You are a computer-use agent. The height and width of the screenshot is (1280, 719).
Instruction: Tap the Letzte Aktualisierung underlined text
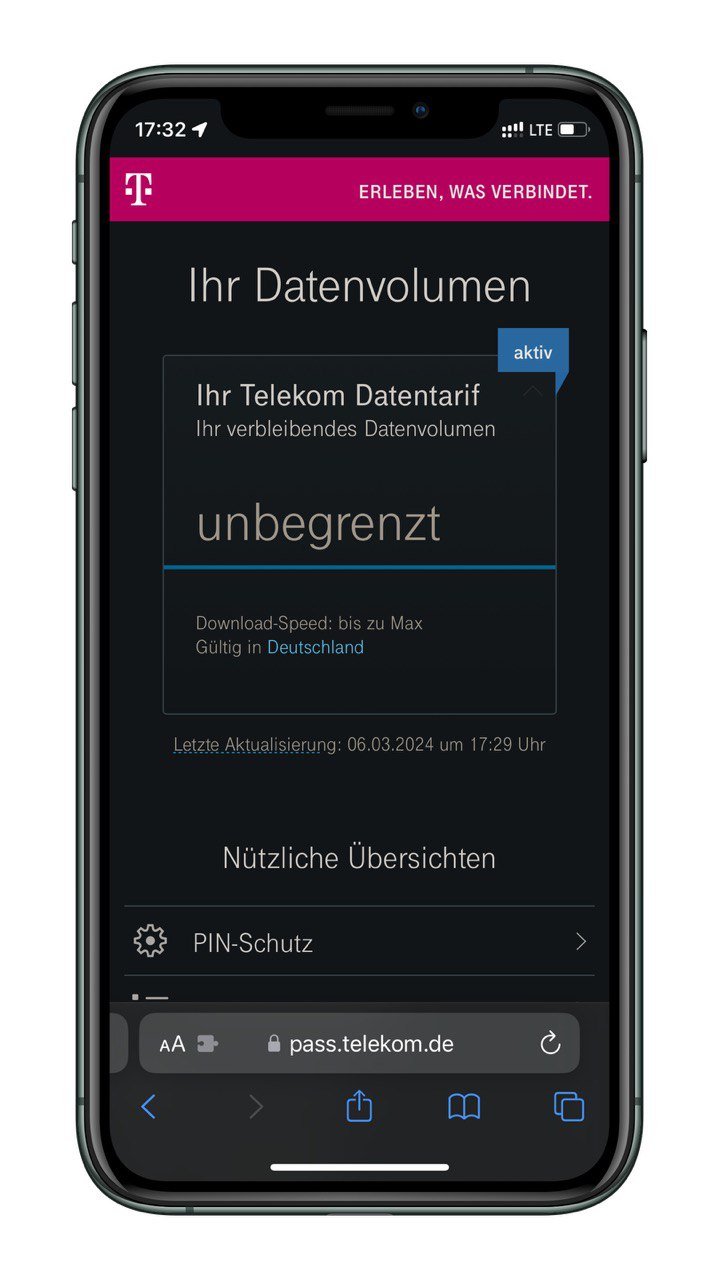pyautogui.click(x=255, y=744)
